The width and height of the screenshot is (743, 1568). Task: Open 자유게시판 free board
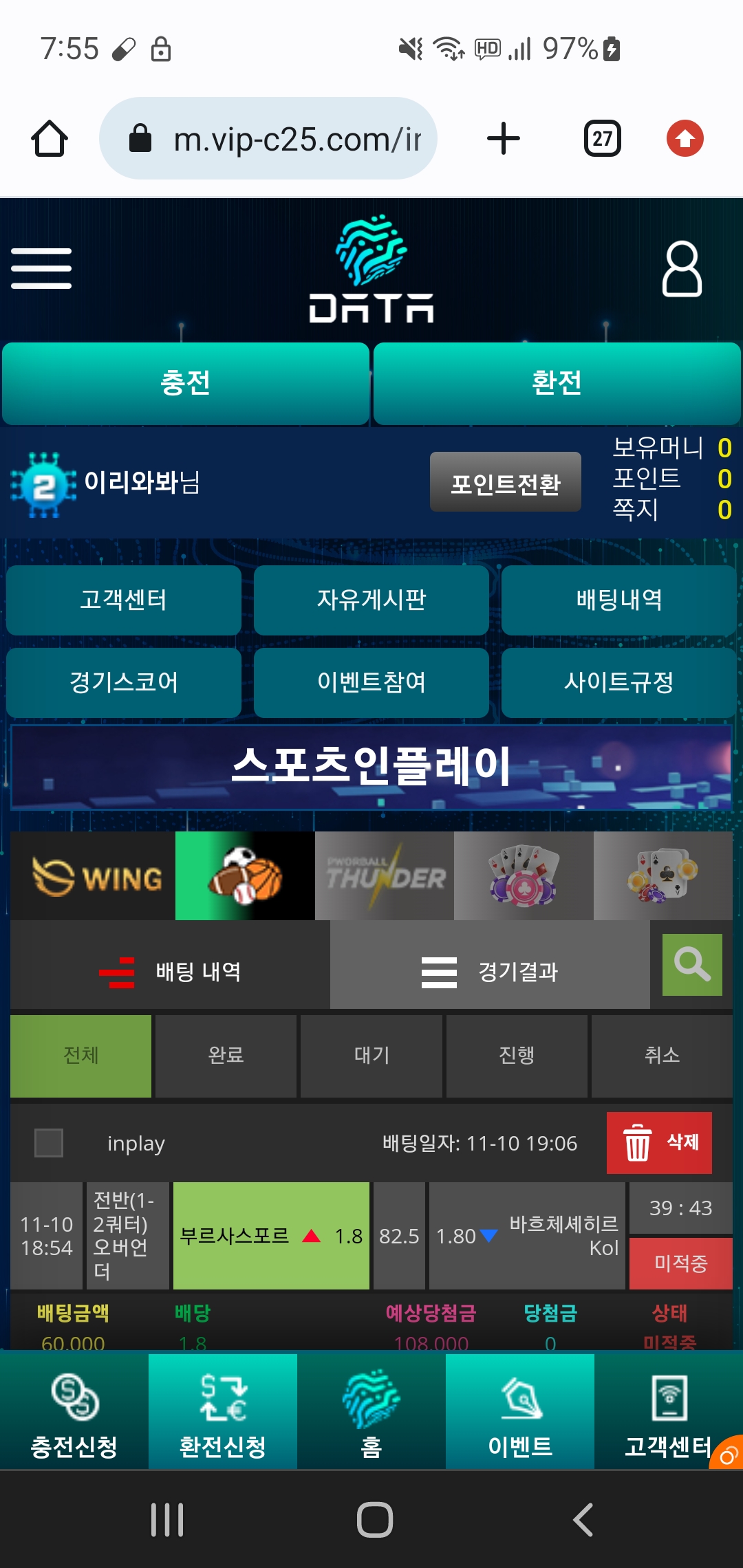[371, 600]
